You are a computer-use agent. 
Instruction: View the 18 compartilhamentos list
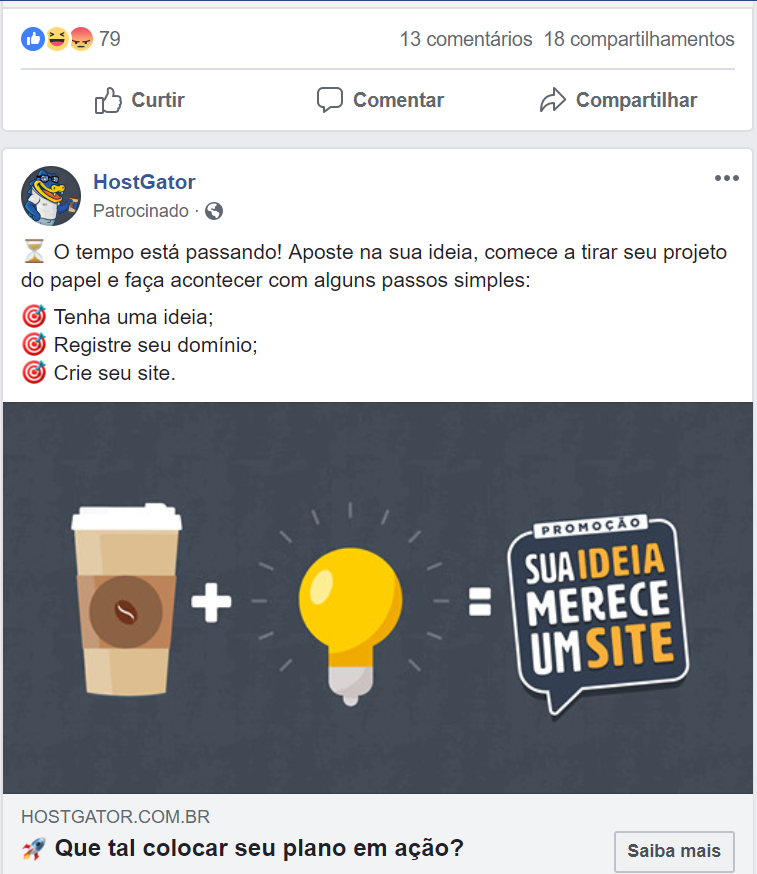(639, 39)
